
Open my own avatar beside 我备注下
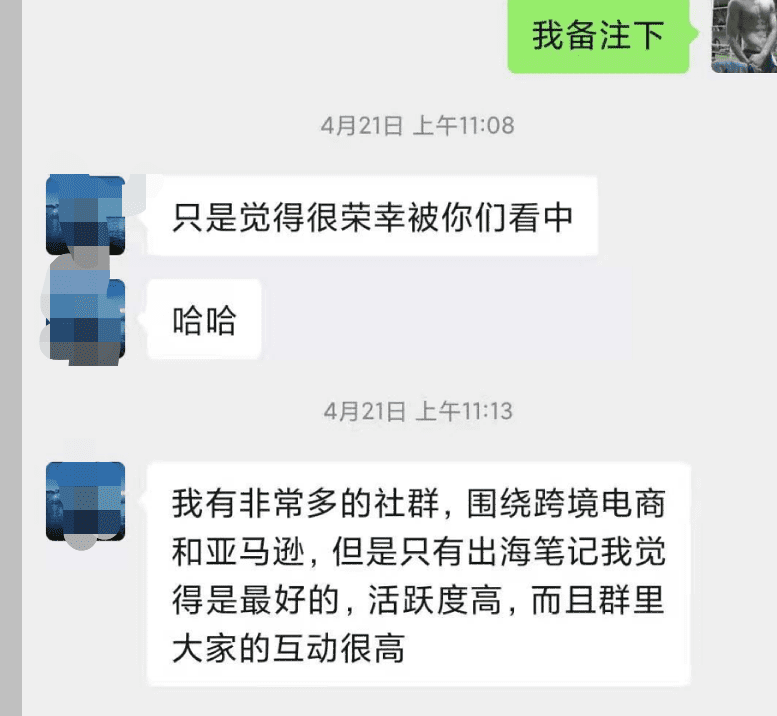744,37
